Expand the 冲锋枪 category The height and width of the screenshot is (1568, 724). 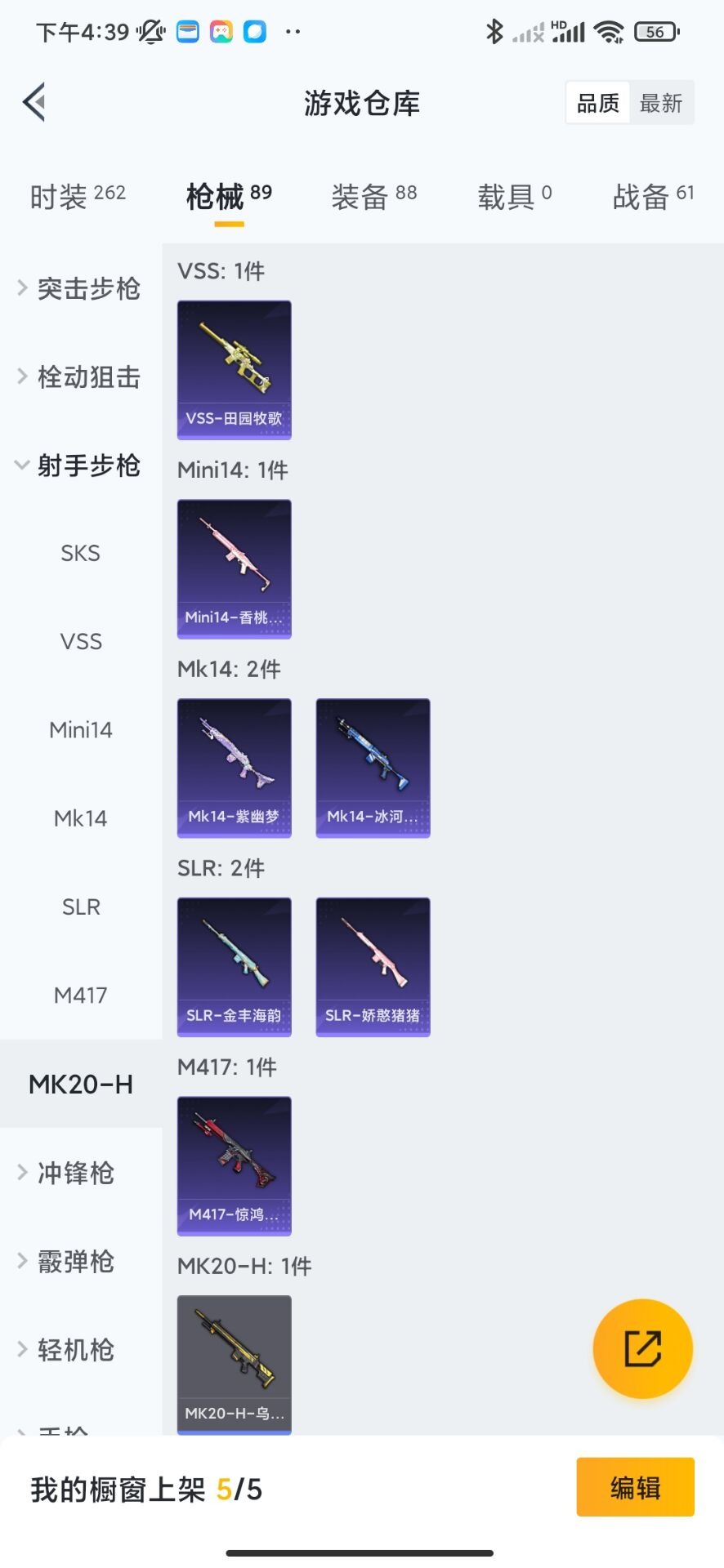pyautogui.click(x=74, y=1173)
